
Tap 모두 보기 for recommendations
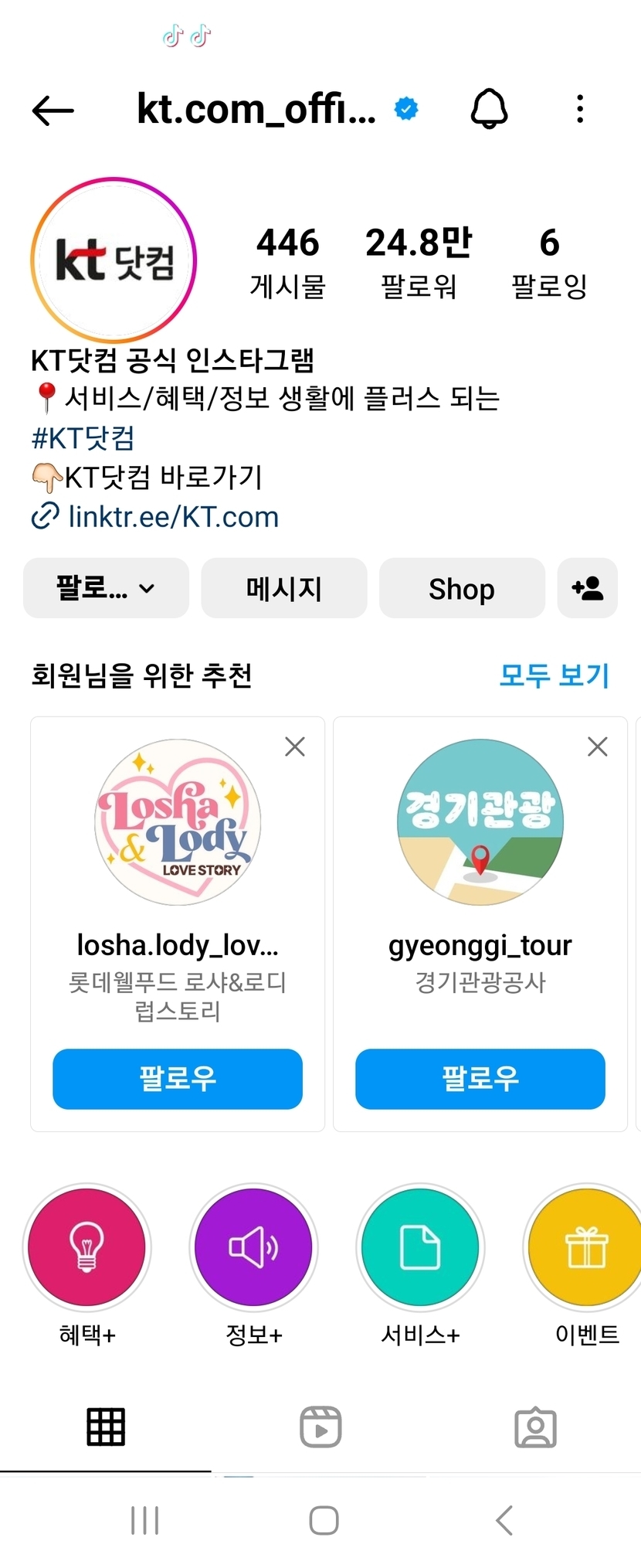tap(554, 675)
